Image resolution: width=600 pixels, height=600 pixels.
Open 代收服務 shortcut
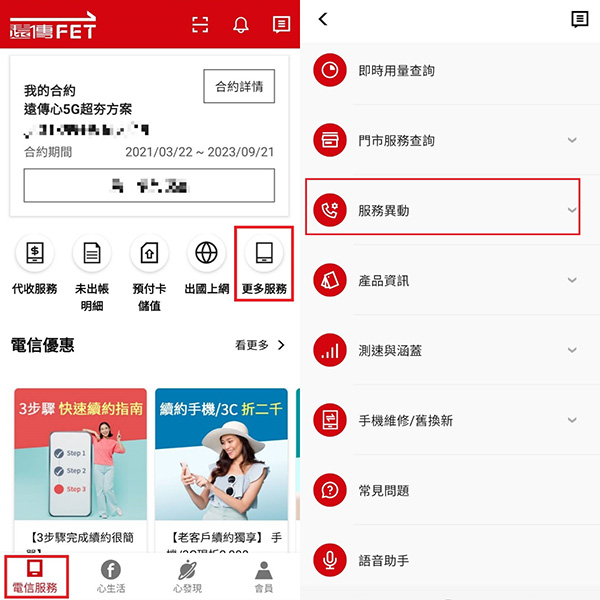pyautogui.click(x=35, y=263)
